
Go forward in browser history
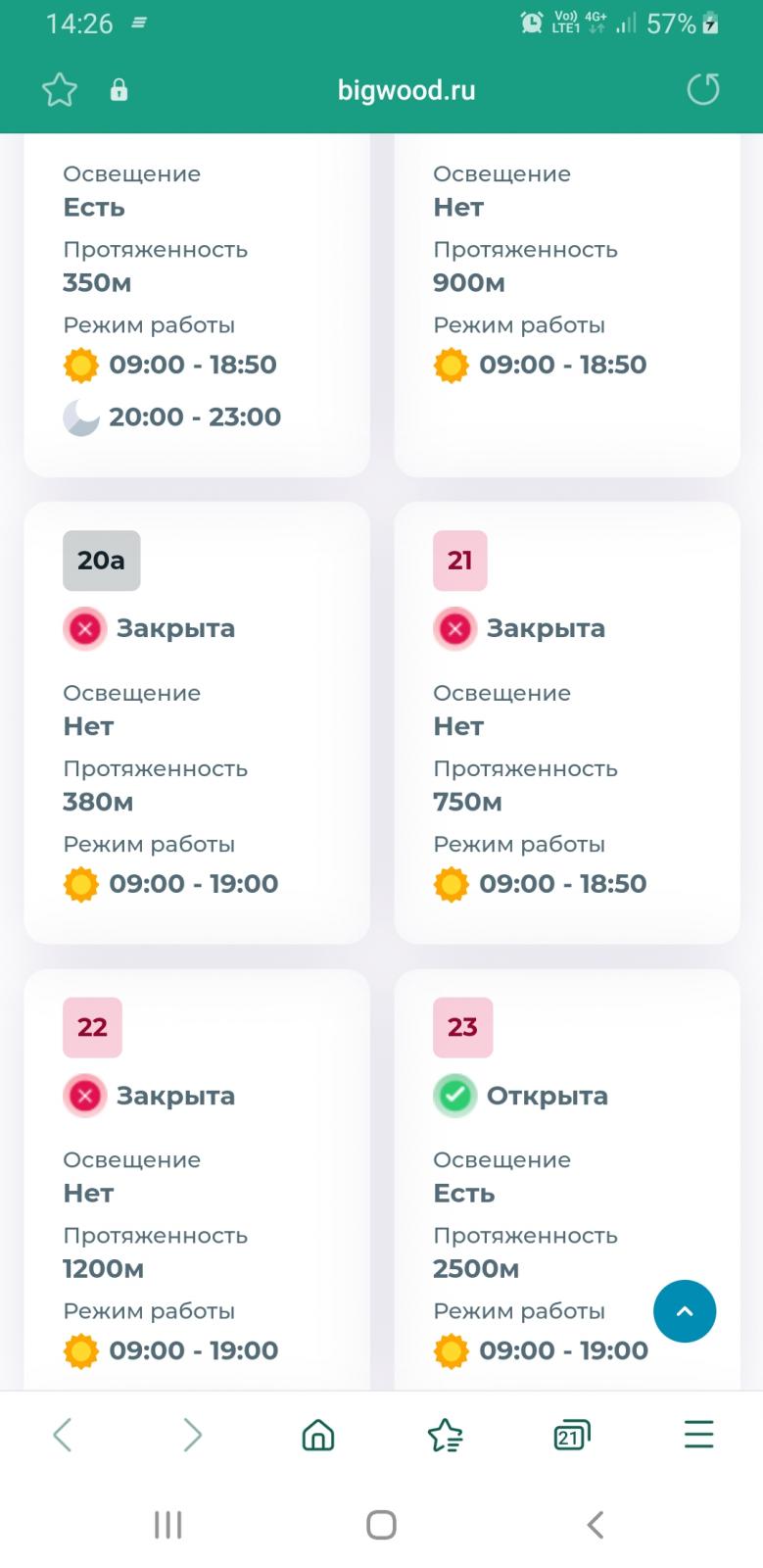(192, 1436)
